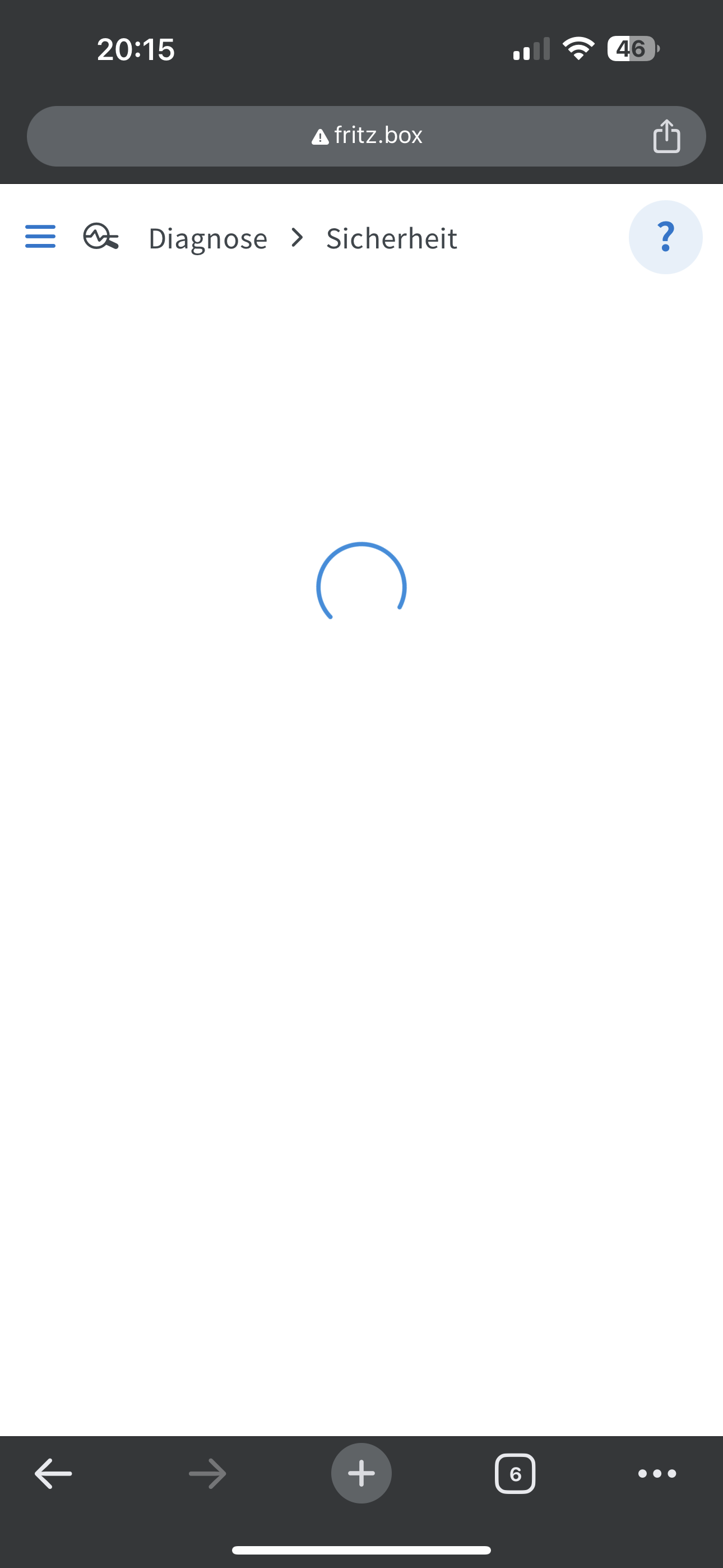The width and height of the screenshot is (723, 1568).
Task: Show the six open tabs
Action: coord(515,1474)
